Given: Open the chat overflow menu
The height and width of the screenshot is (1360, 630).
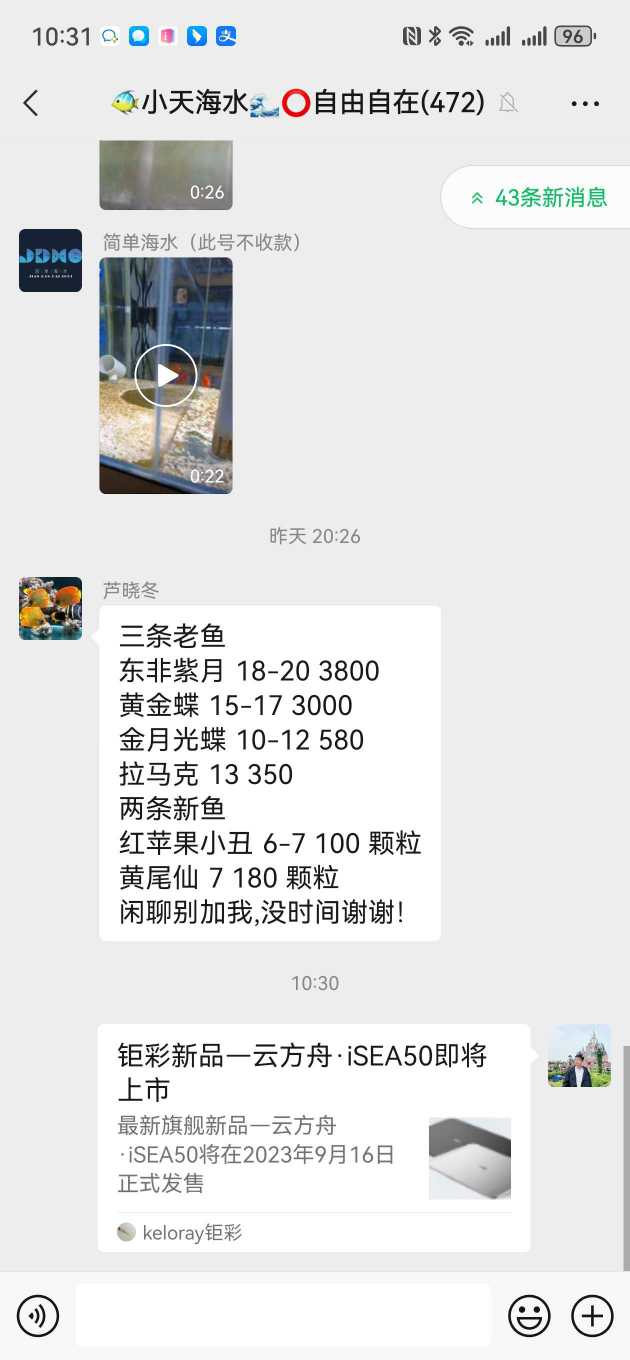Looking at the screenshot, I should pyautogui.click(x=585, y=103).
